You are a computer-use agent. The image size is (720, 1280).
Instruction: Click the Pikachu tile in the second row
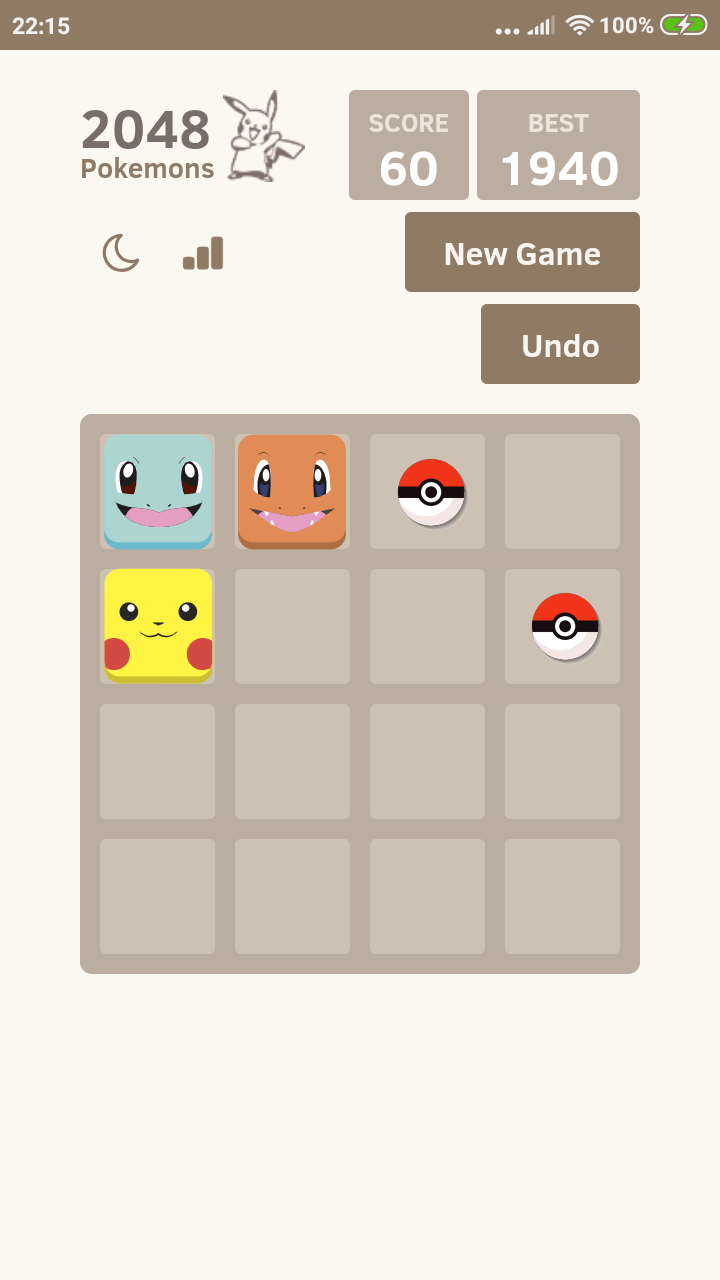pos(157,626)
